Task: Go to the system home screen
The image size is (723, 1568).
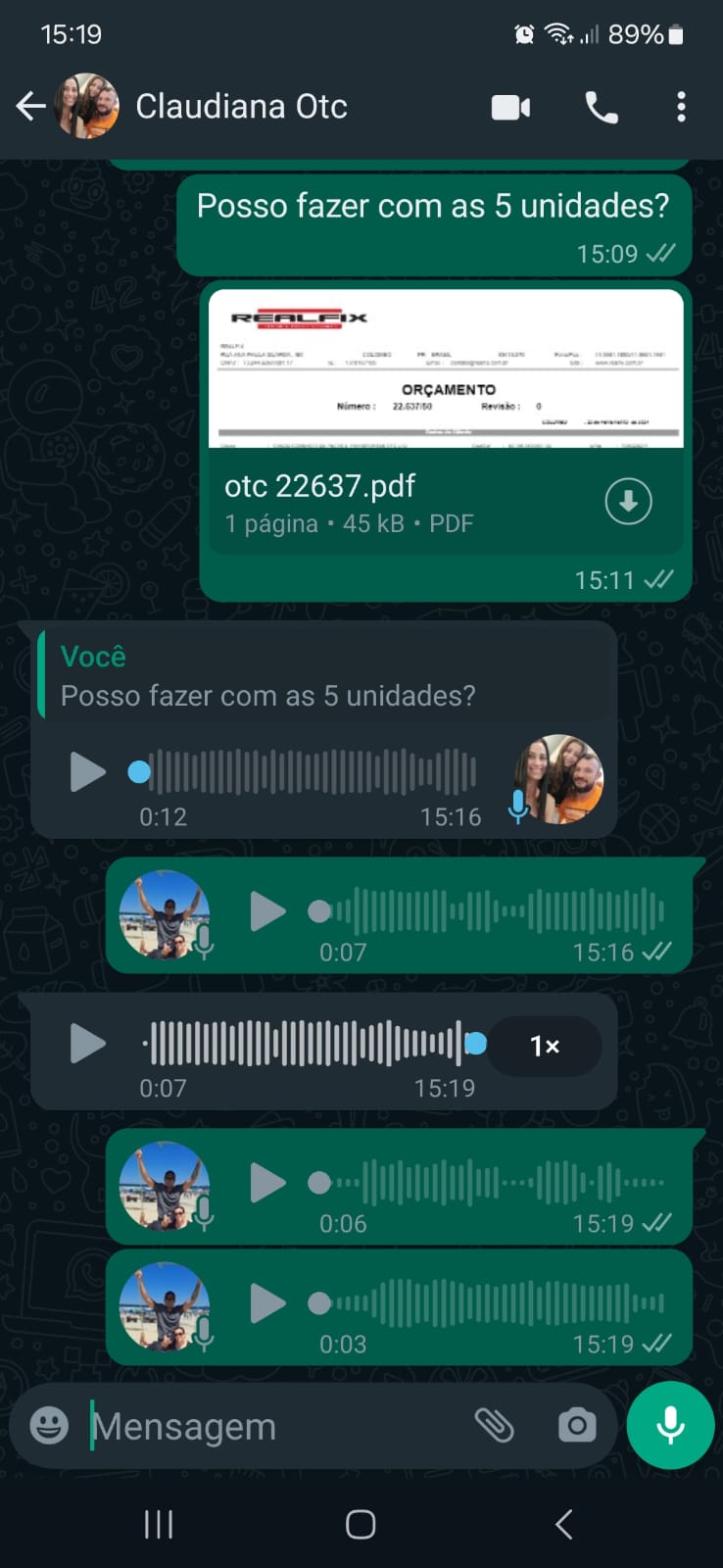Action: pyautogui.click(x=361, y=1524)
